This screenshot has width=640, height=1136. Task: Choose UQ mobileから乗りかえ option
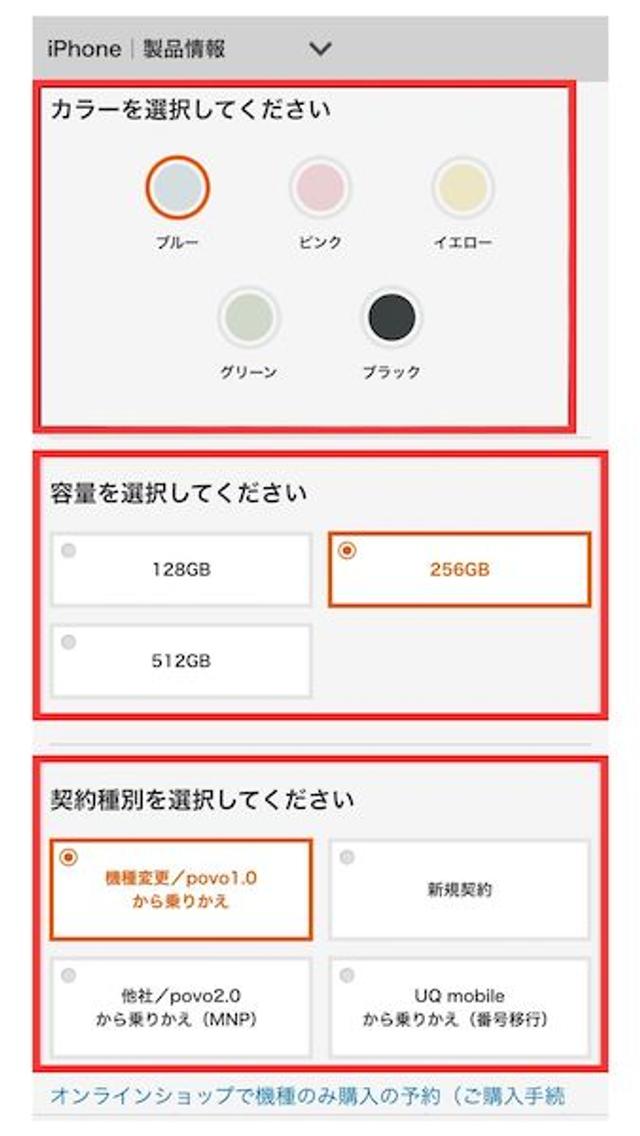pos(460,1007)
